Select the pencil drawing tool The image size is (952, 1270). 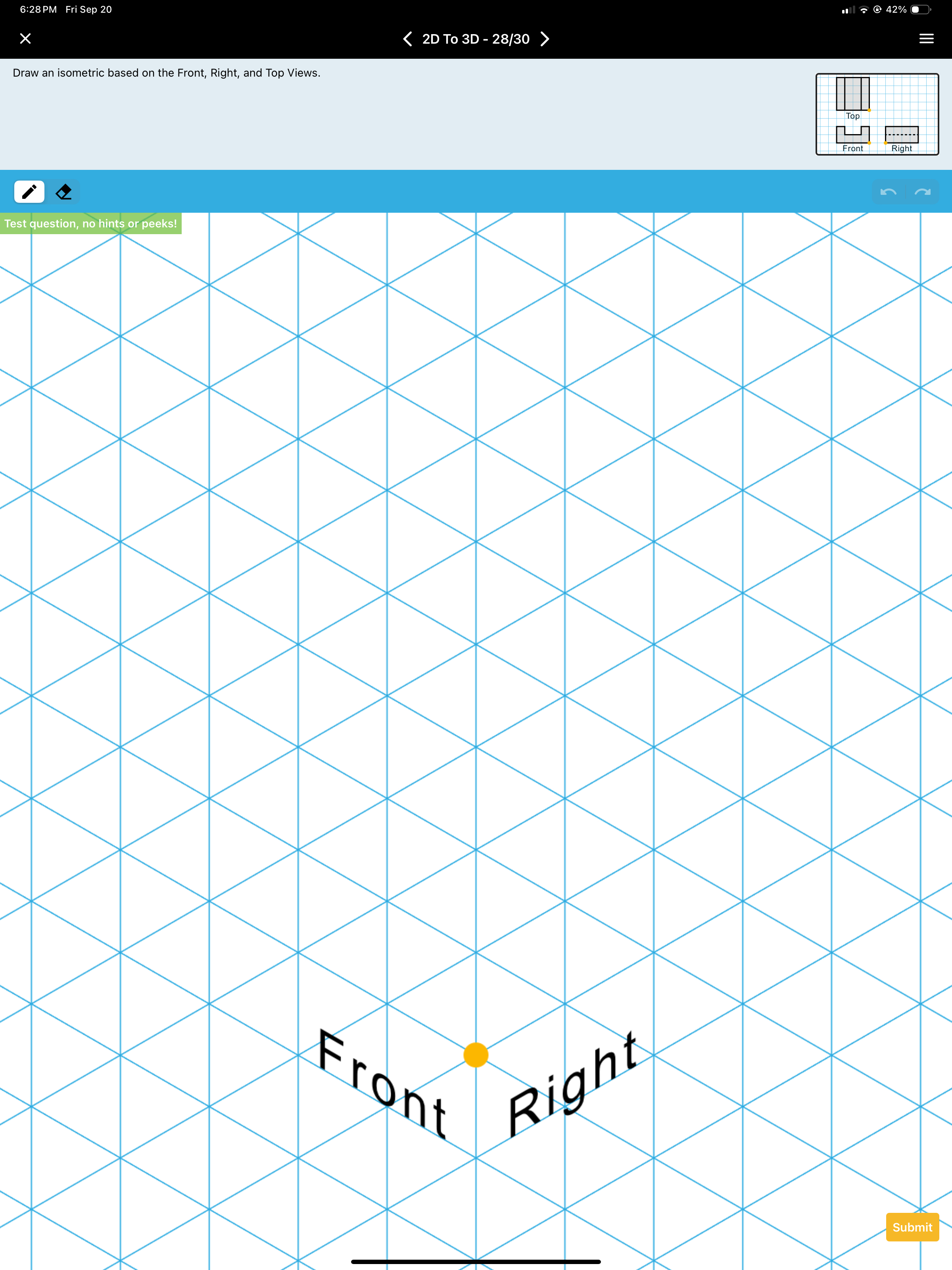tap(29, 192)
